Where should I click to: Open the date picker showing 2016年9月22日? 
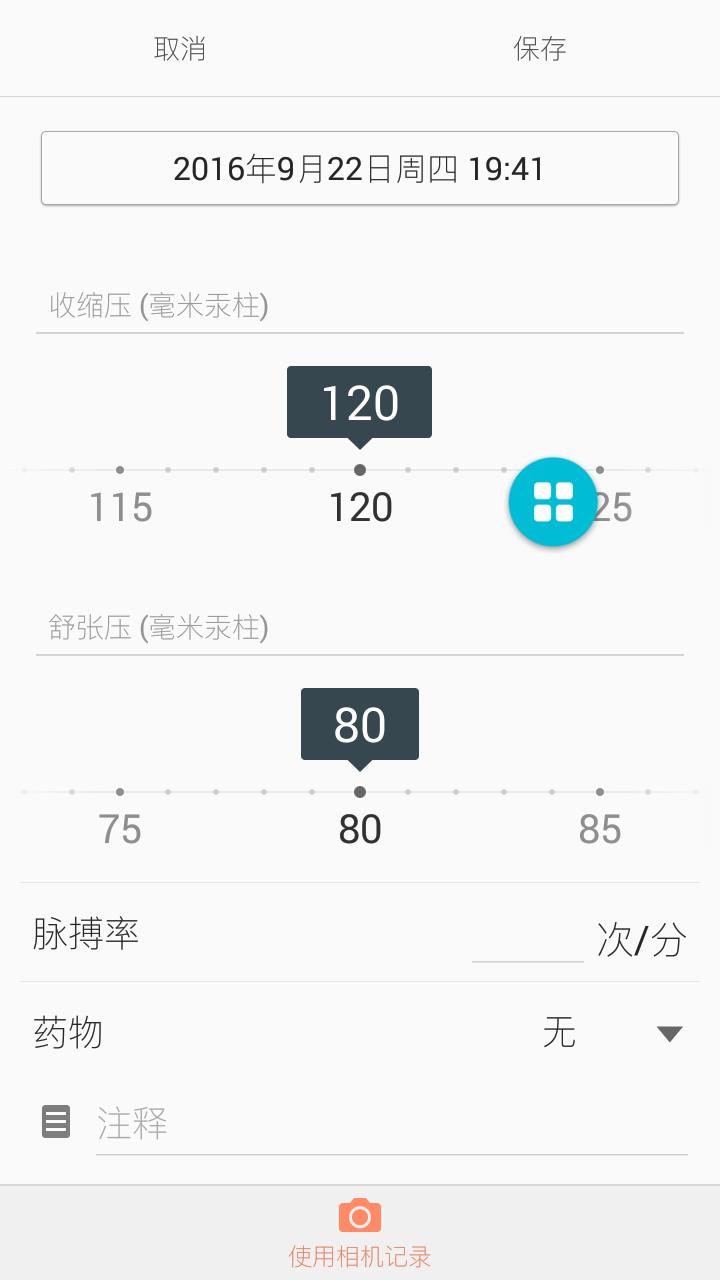point(360,168)
